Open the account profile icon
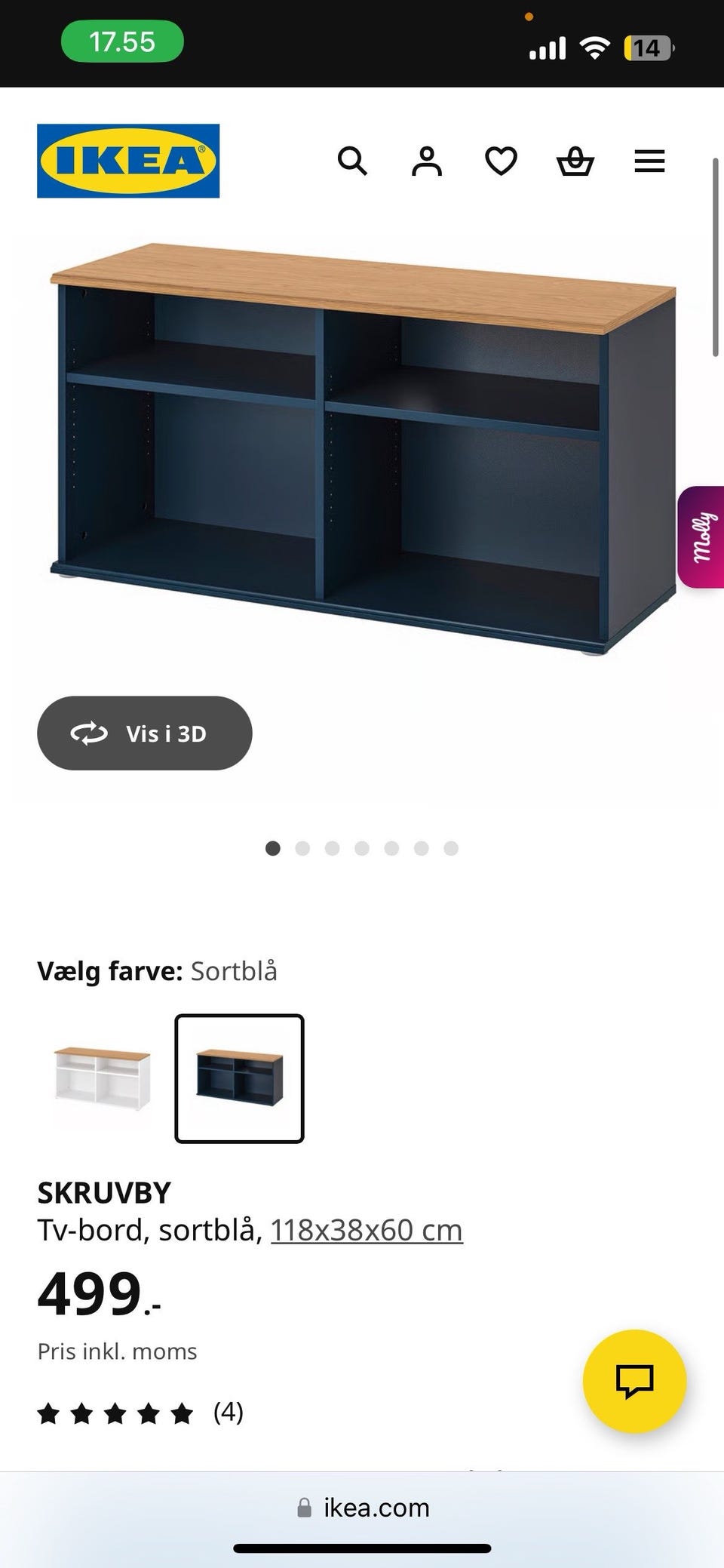The height and width of the screenshot is (1568, 724). 426,161
